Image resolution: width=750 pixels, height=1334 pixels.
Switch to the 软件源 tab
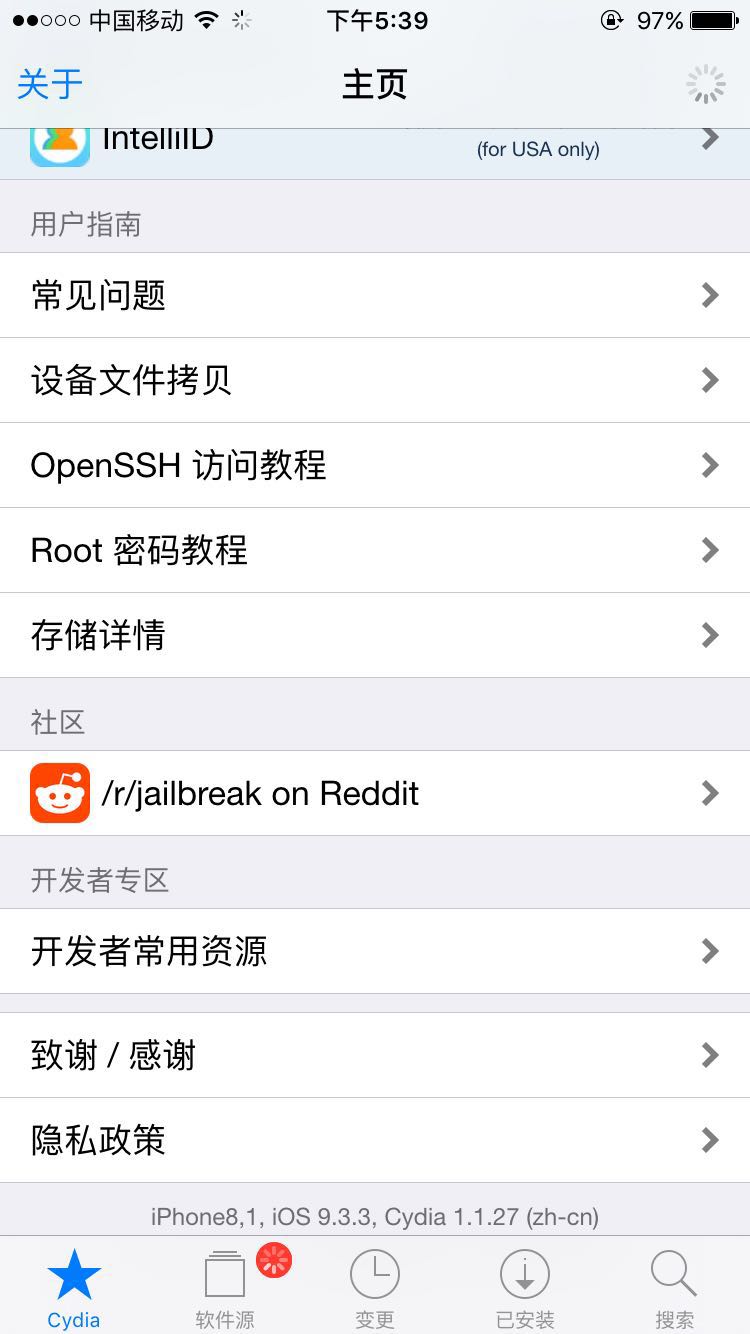[x=225, y=1288]
